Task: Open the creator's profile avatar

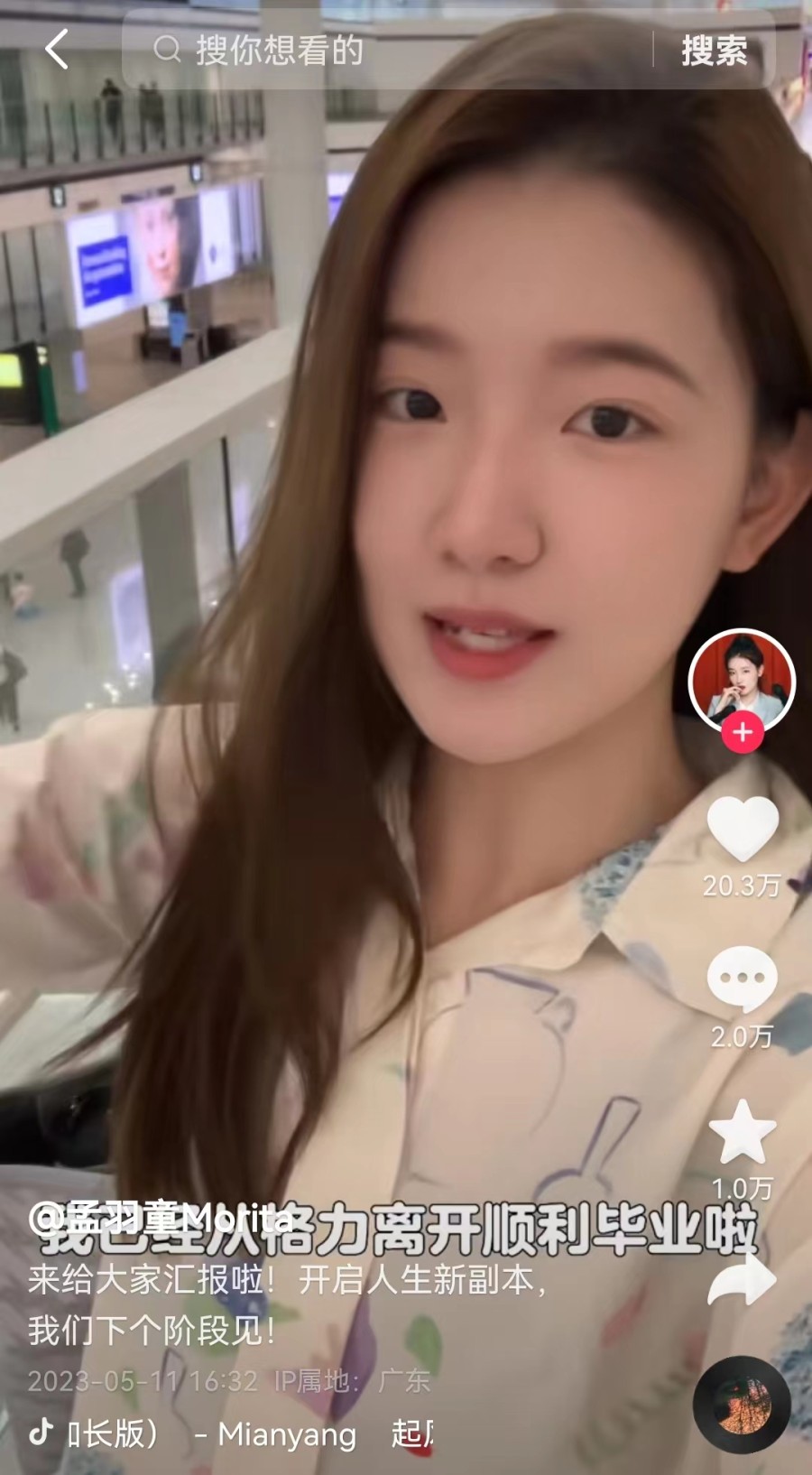Action: coord(742,679)
